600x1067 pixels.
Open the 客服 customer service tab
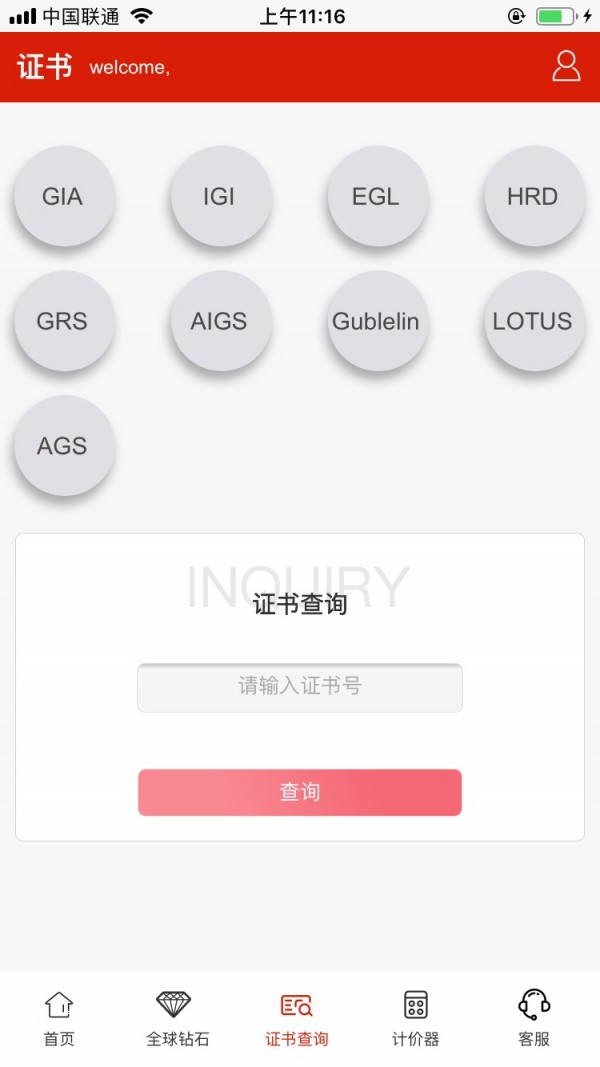pyautogui.click(x=534, y=1018)
